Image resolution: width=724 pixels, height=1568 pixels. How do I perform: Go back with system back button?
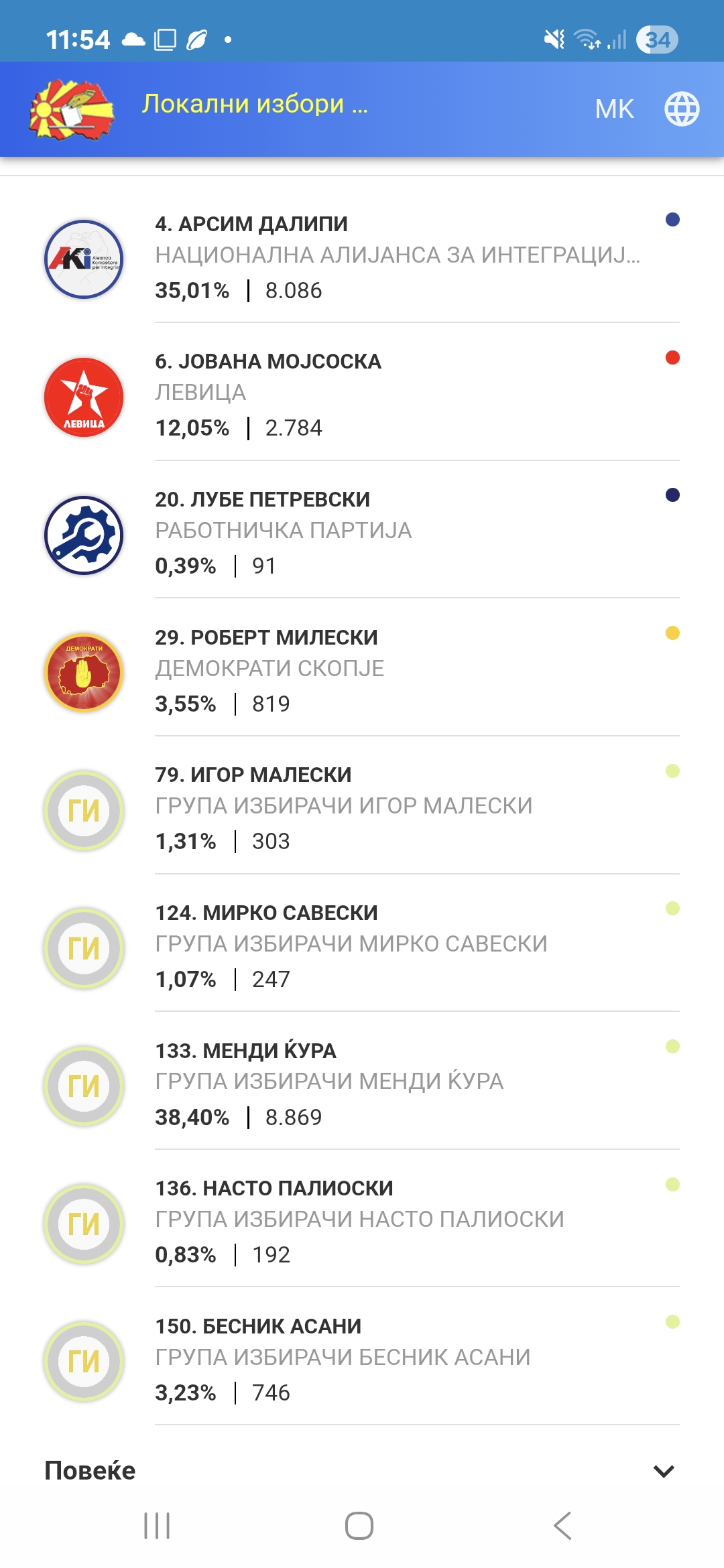(562, 1526)
